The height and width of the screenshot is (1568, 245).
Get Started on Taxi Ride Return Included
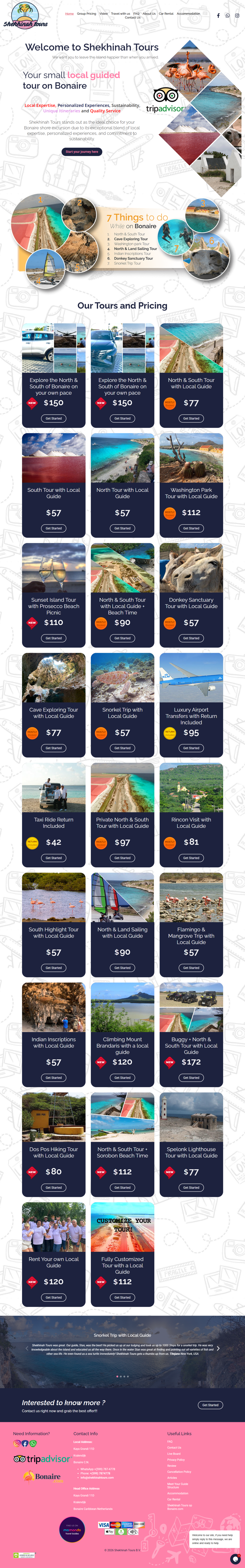pyautogui.click(x=53, y=858)
